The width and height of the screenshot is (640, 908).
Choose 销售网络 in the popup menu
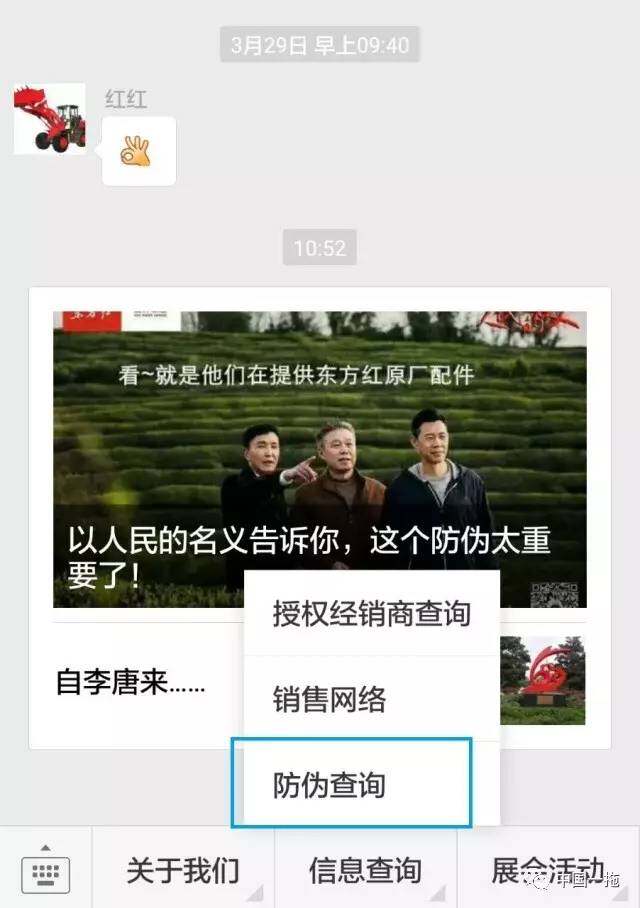371,699
